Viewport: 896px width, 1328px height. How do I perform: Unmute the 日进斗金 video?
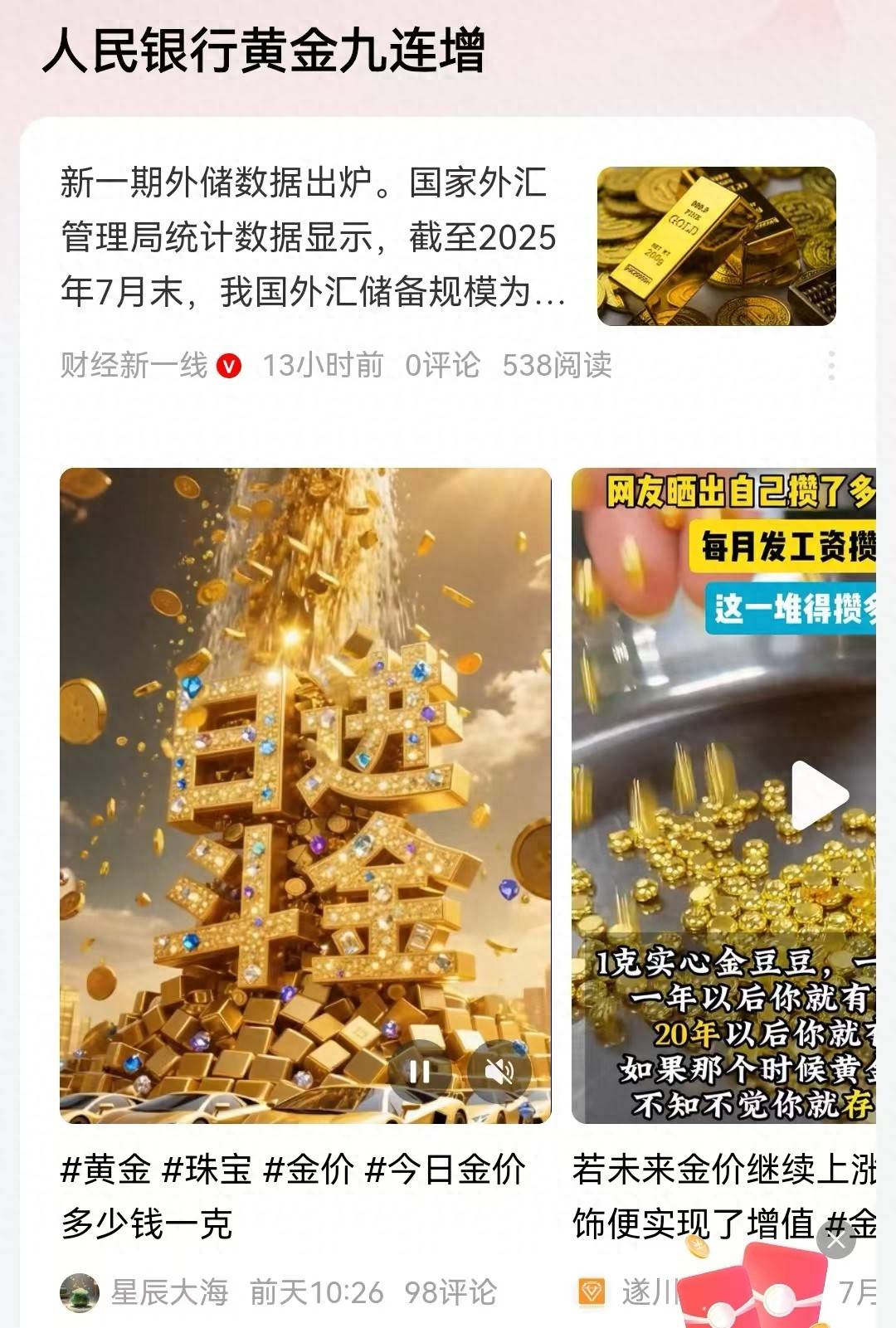(x=499, y=1072)
